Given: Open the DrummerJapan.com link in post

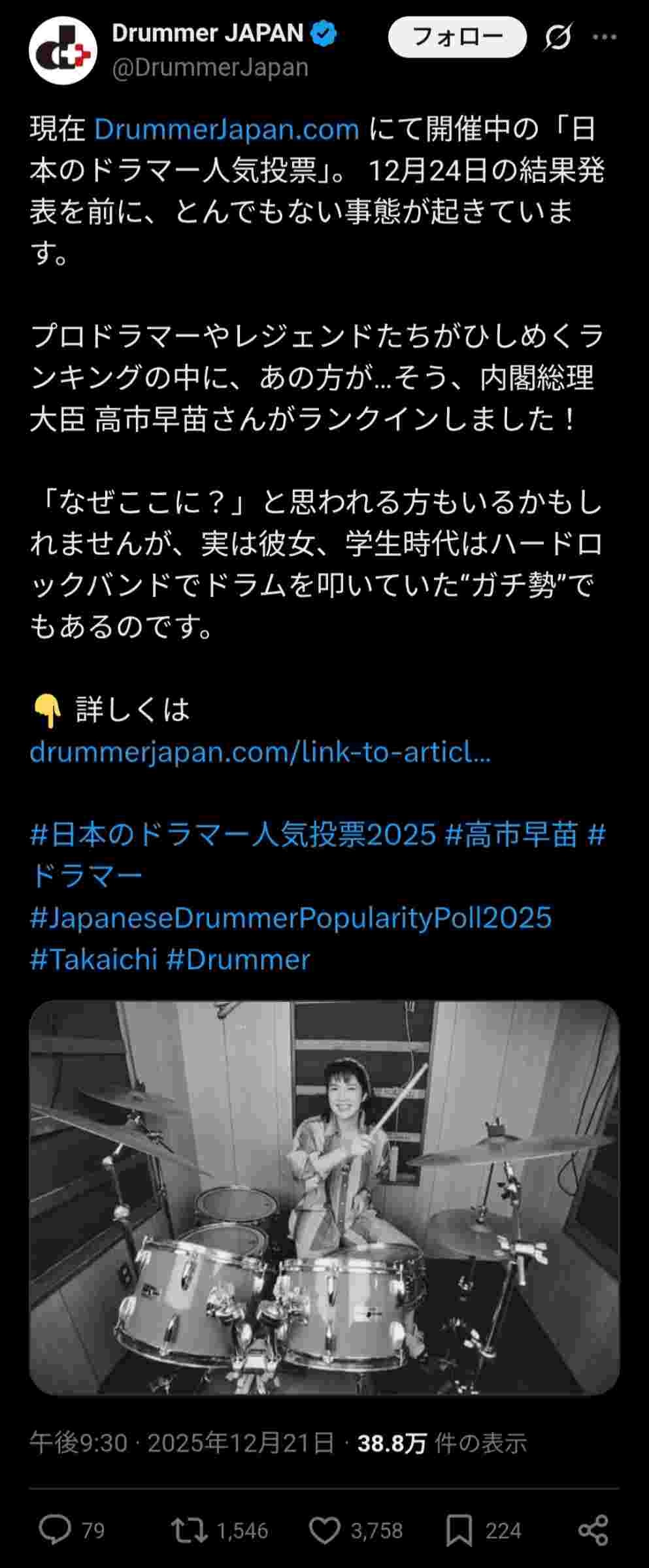Looking at the screenshot, I should 226,129.
